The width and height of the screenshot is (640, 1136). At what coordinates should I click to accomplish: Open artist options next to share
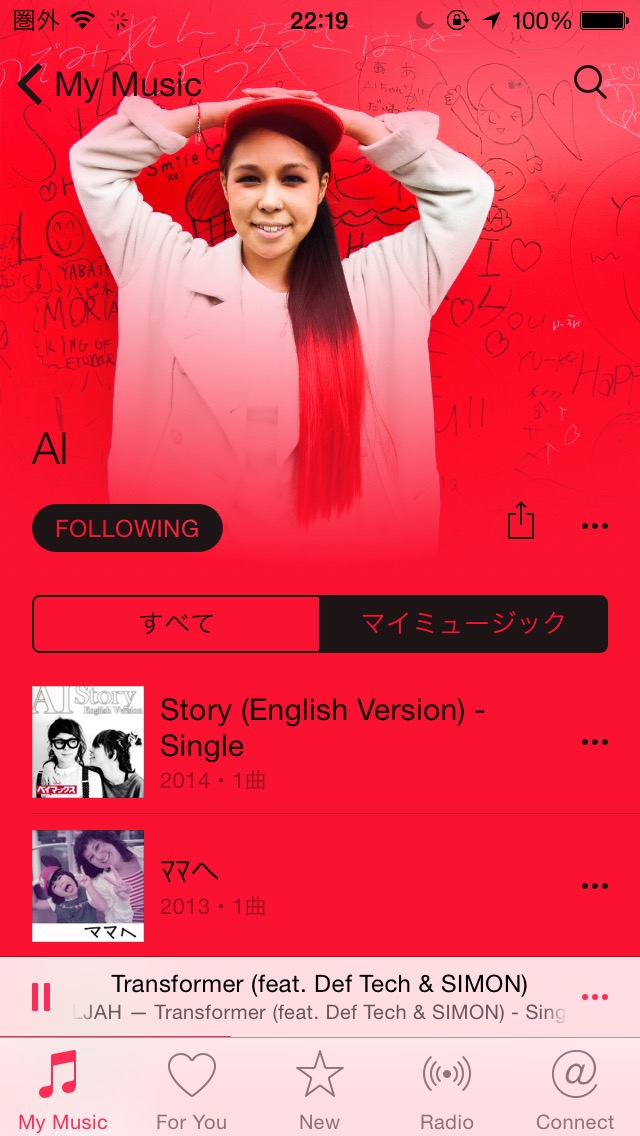pyautogui.click(x=594, y=526)
